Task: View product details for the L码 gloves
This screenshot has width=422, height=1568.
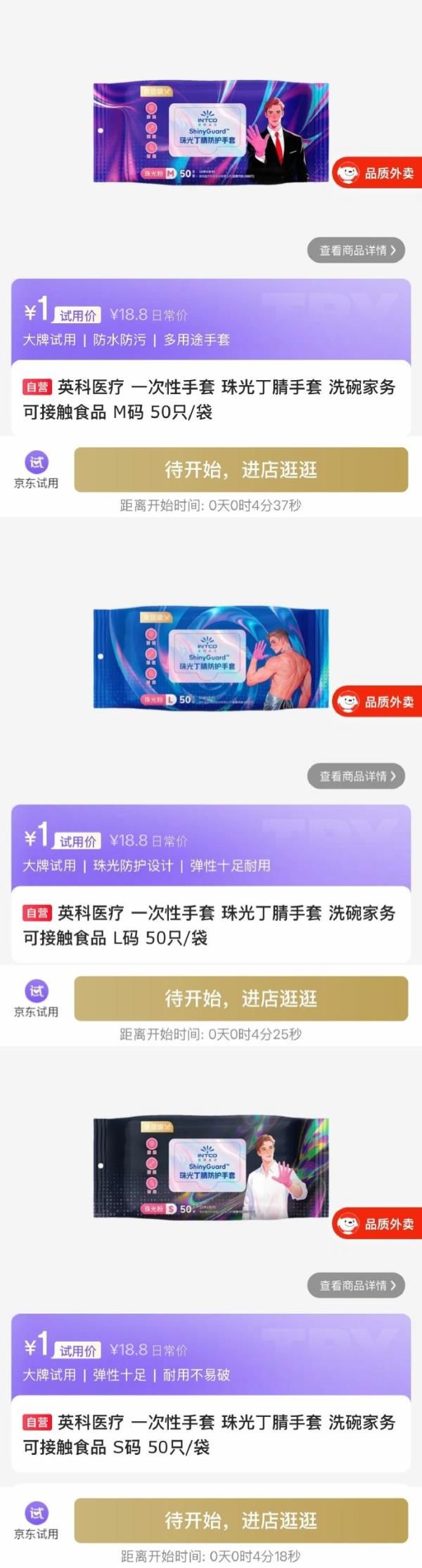Action: [356, 776]
